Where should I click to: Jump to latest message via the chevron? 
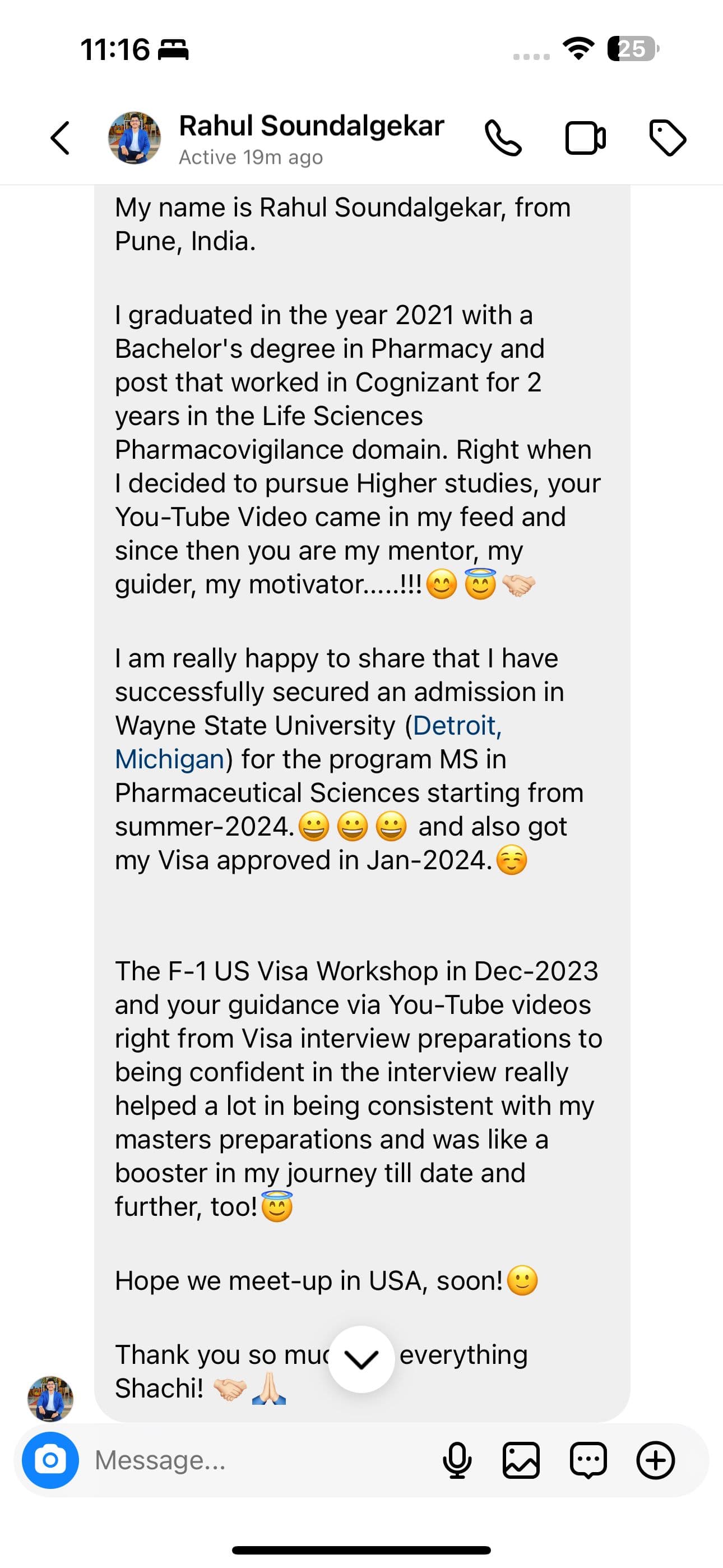[361, 1359]
